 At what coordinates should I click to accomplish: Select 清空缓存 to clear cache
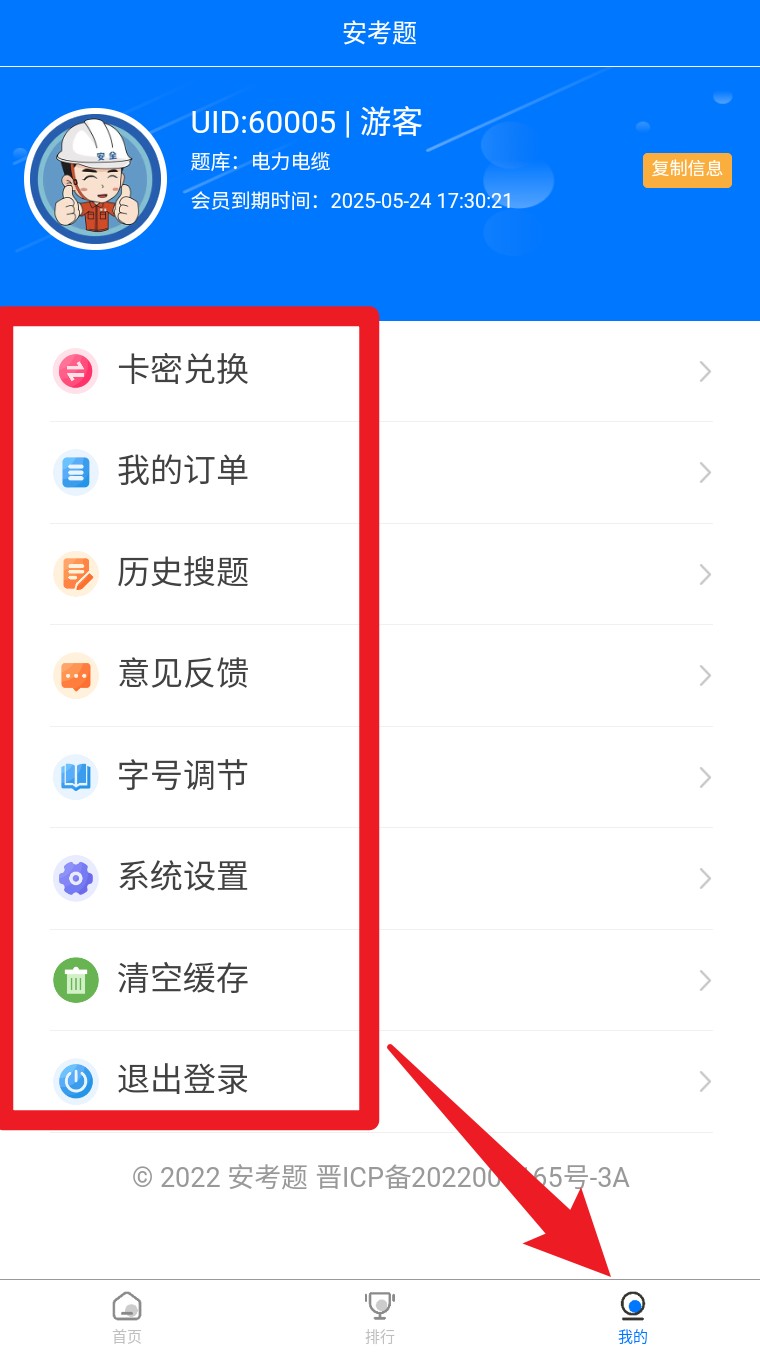(x=380, y=980)
